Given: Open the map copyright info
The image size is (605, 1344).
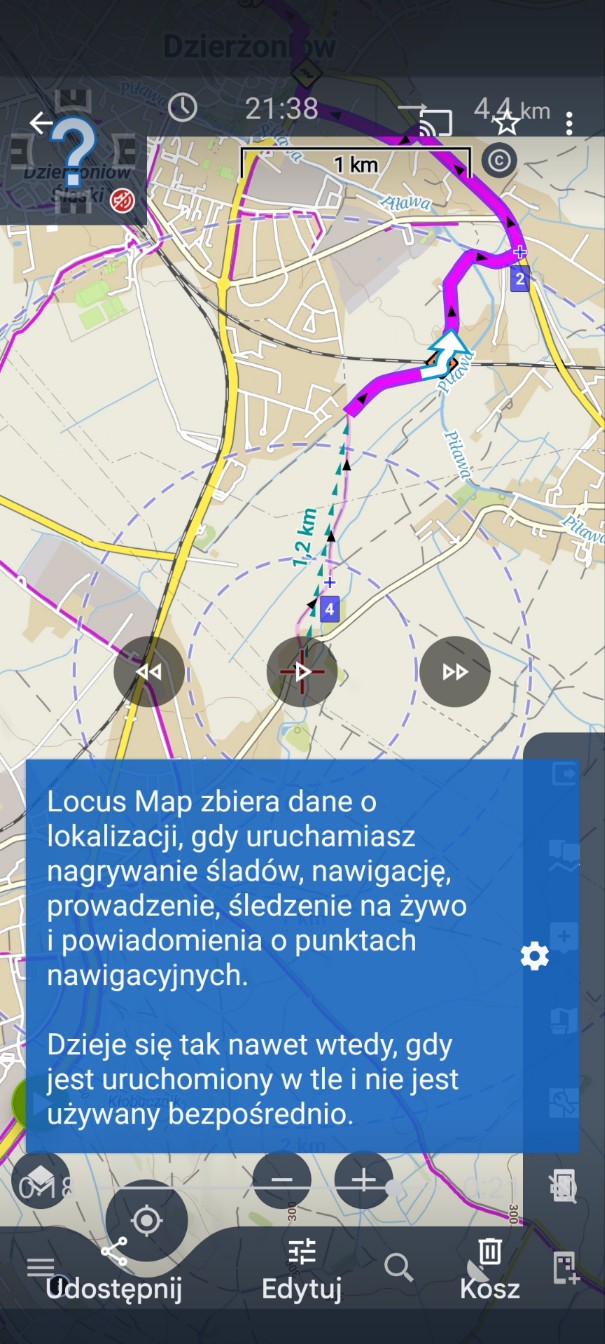Looking at the screenshot, I should tap(498, 159).
